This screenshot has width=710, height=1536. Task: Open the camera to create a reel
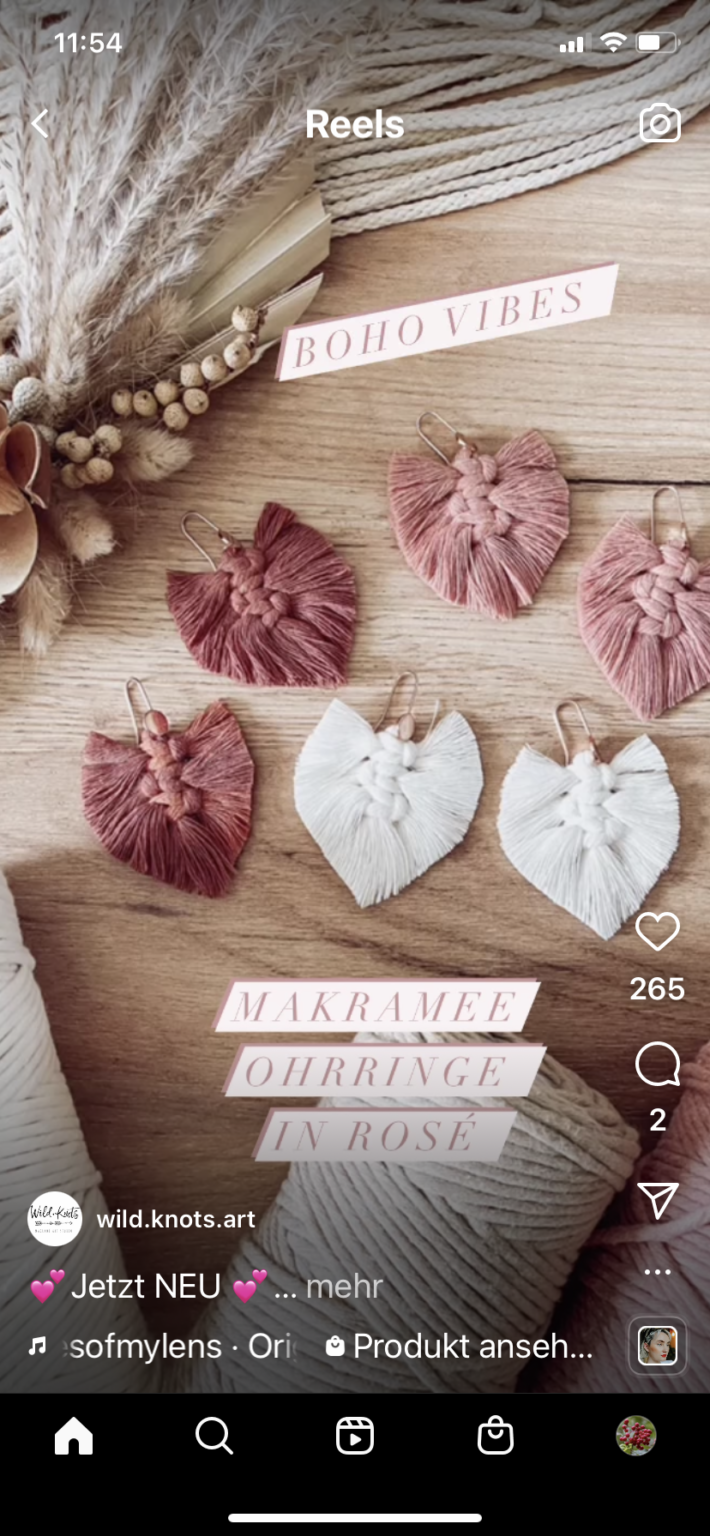pyautogui.click(x=659, y=124)
